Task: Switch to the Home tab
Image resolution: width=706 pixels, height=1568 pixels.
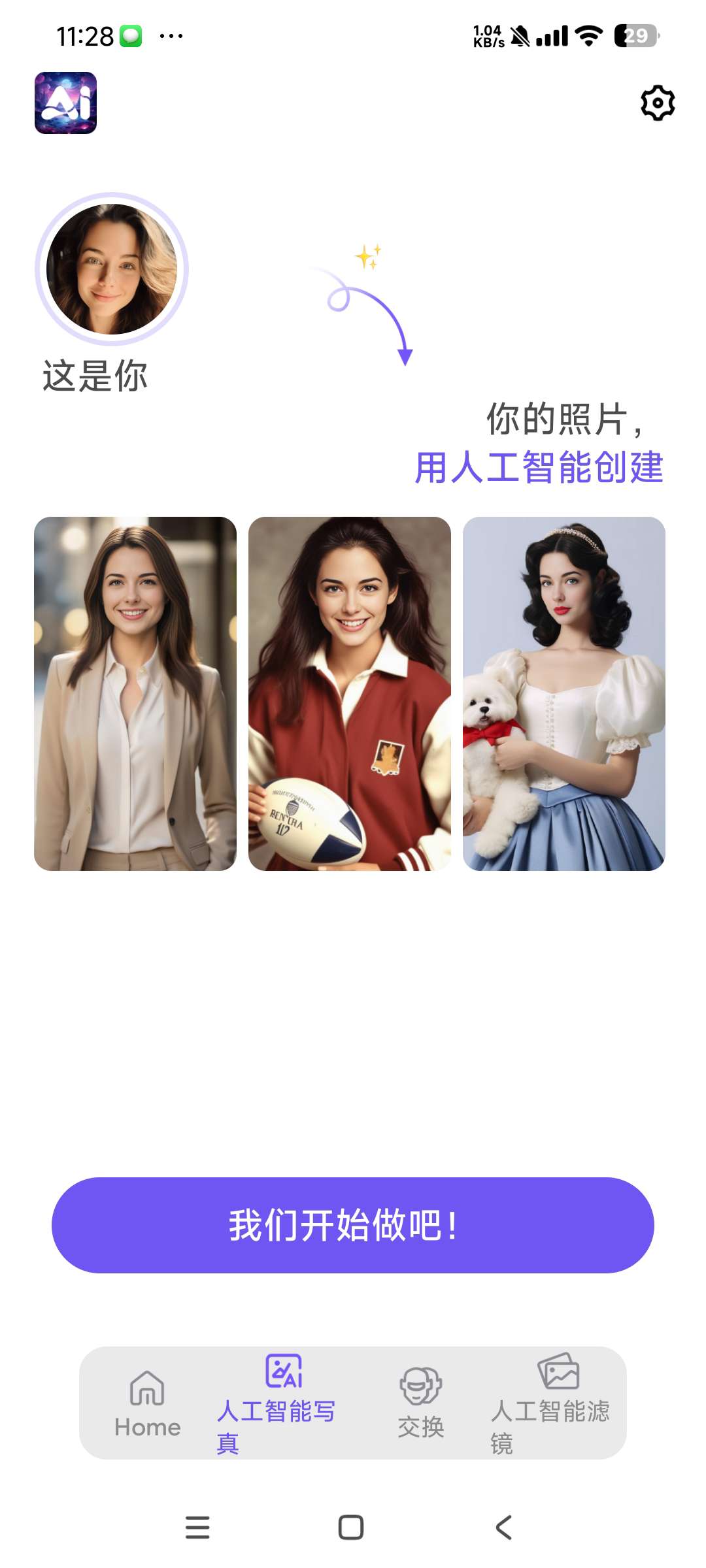Action: (x=148, y=1403)
